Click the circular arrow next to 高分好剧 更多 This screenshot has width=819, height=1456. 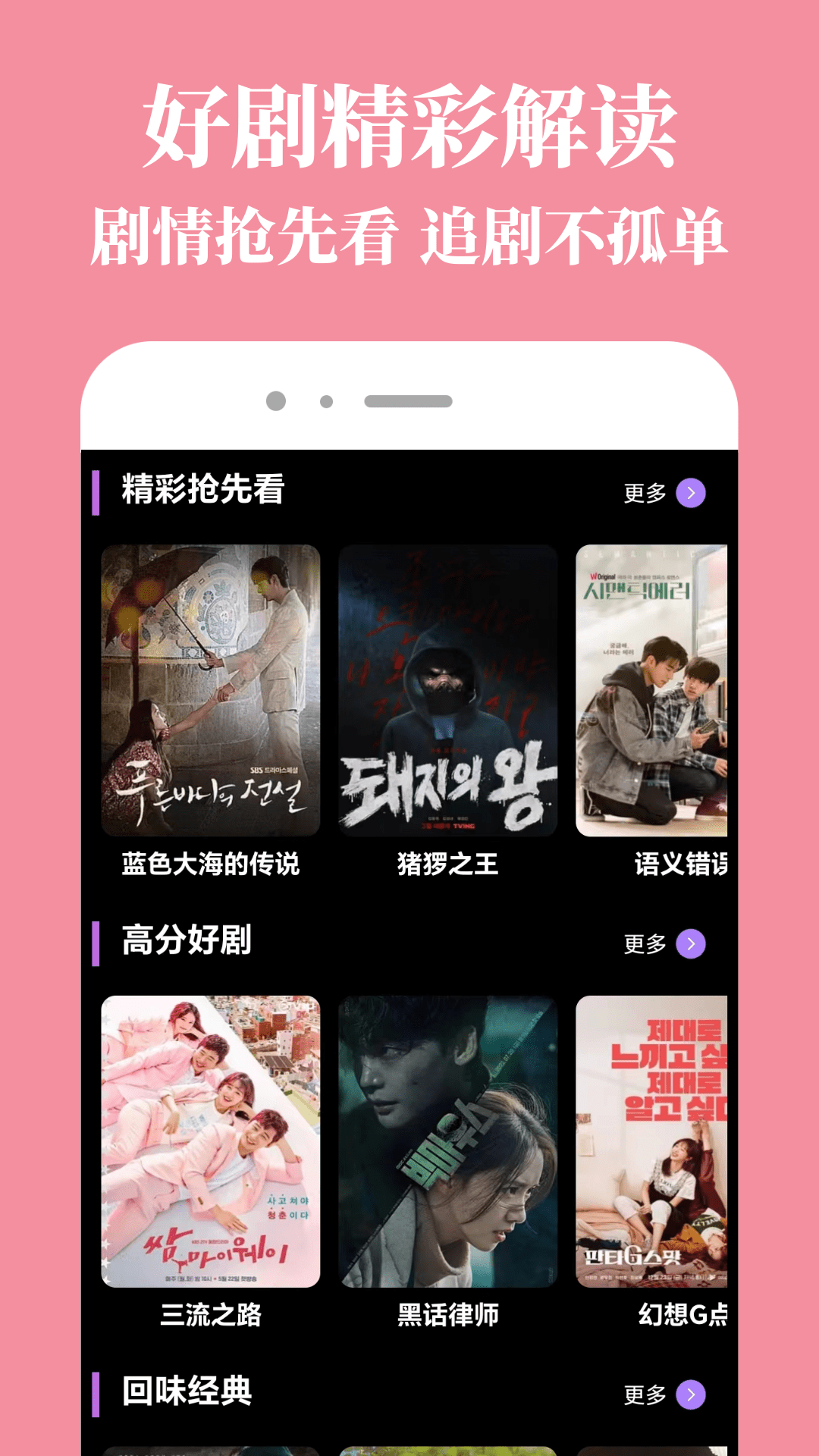[690, 943]
